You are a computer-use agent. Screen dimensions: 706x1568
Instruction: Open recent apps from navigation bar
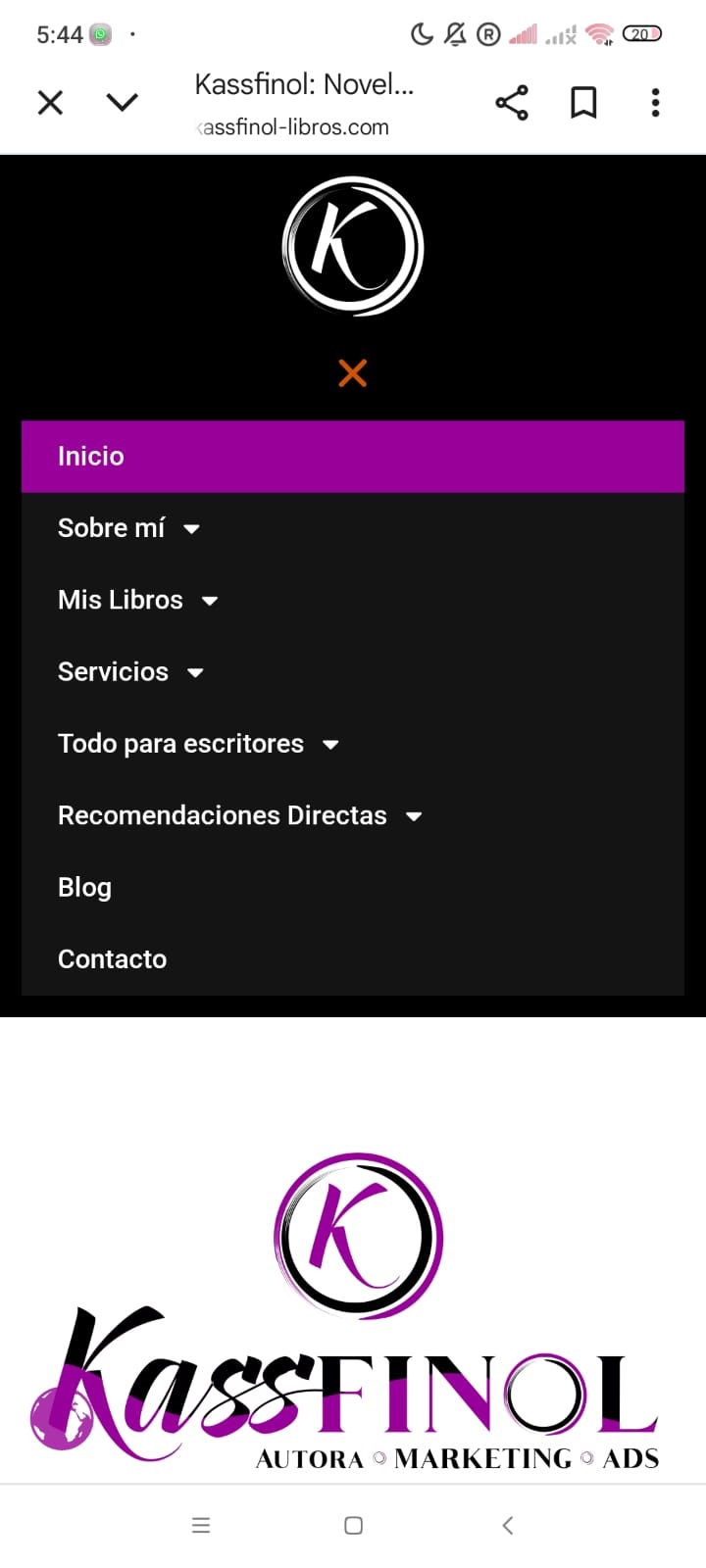(201, 1525)
